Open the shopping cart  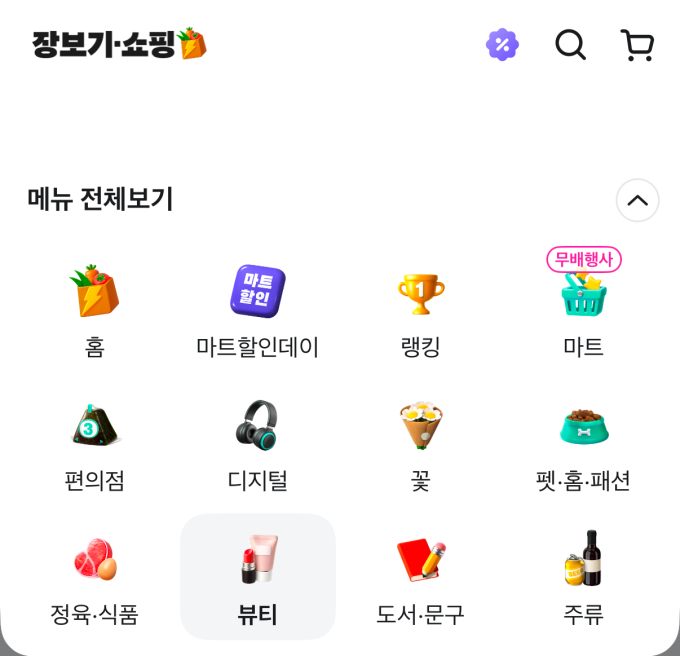point(637,45)
